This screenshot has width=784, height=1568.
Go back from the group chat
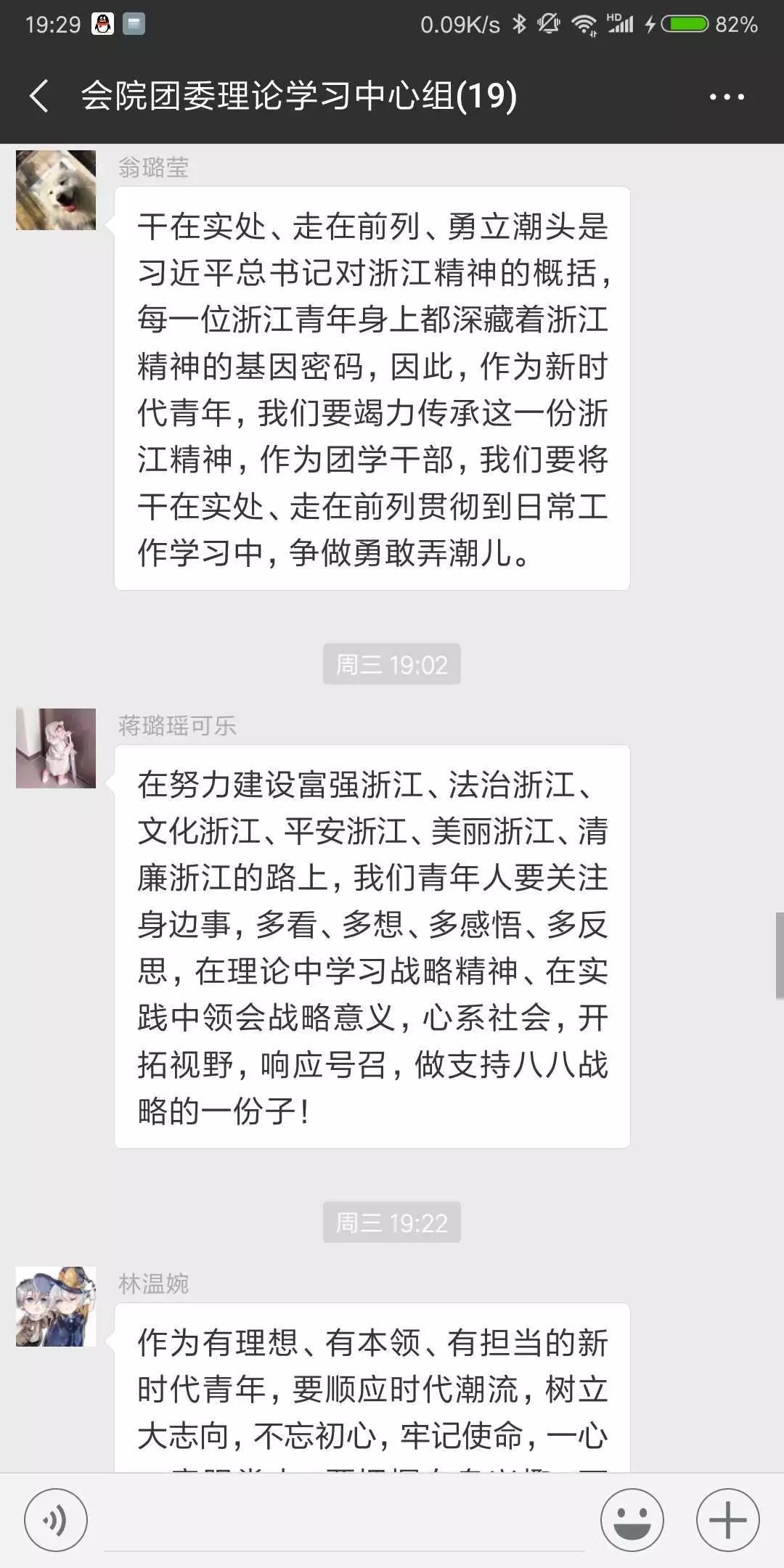pos(39,96)
